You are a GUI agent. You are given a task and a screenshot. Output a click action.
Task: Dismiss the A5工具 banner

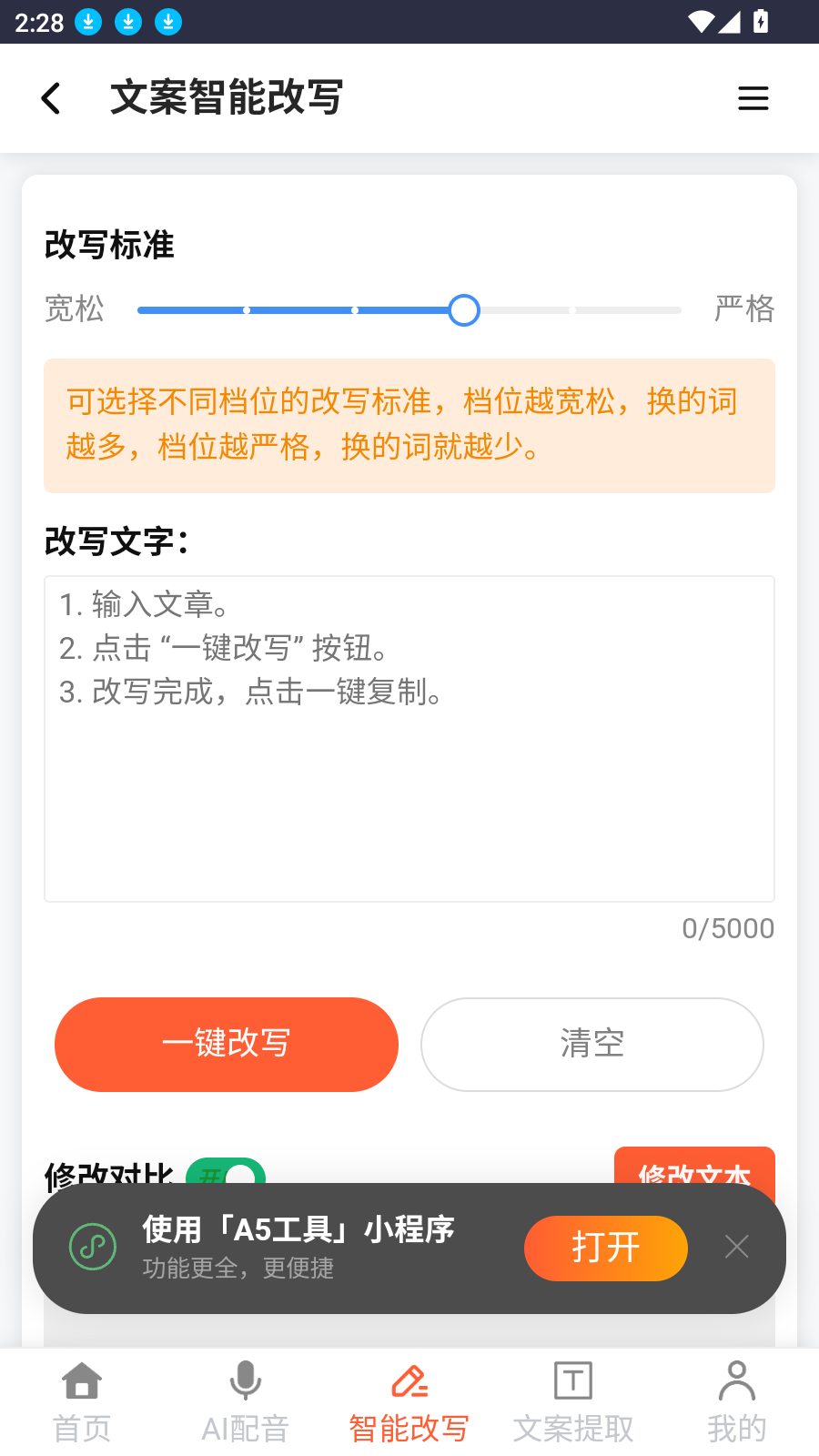click(x=736, y=1247)
